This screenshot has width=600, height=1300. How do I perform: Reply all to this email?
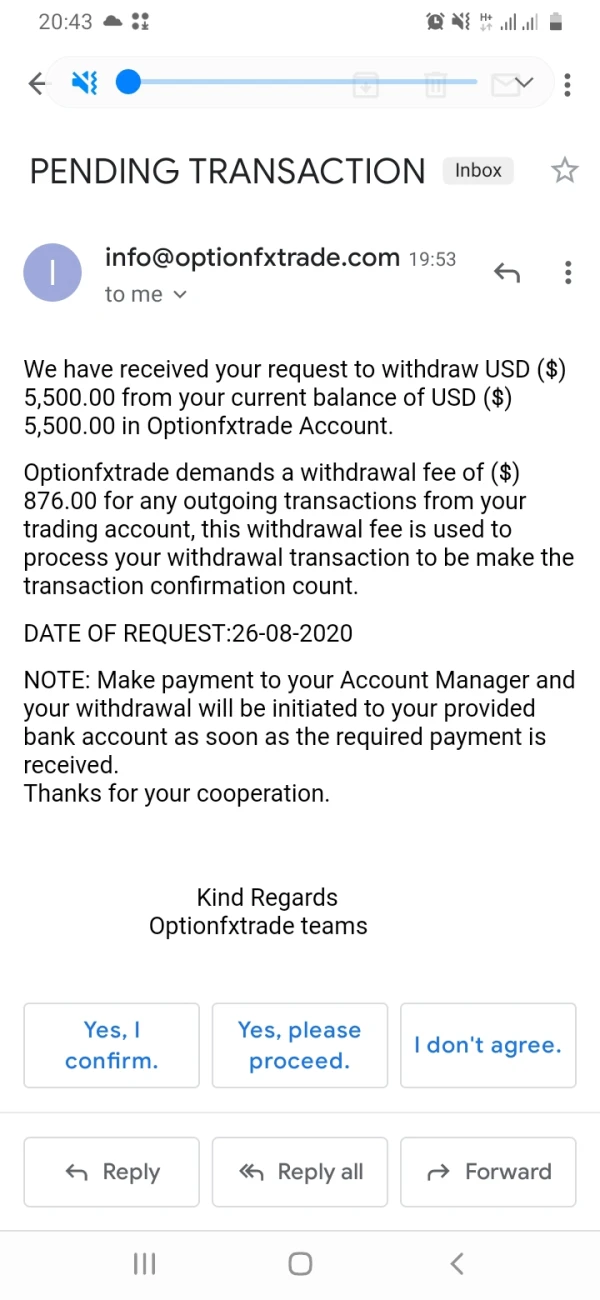coord(299,1172)
